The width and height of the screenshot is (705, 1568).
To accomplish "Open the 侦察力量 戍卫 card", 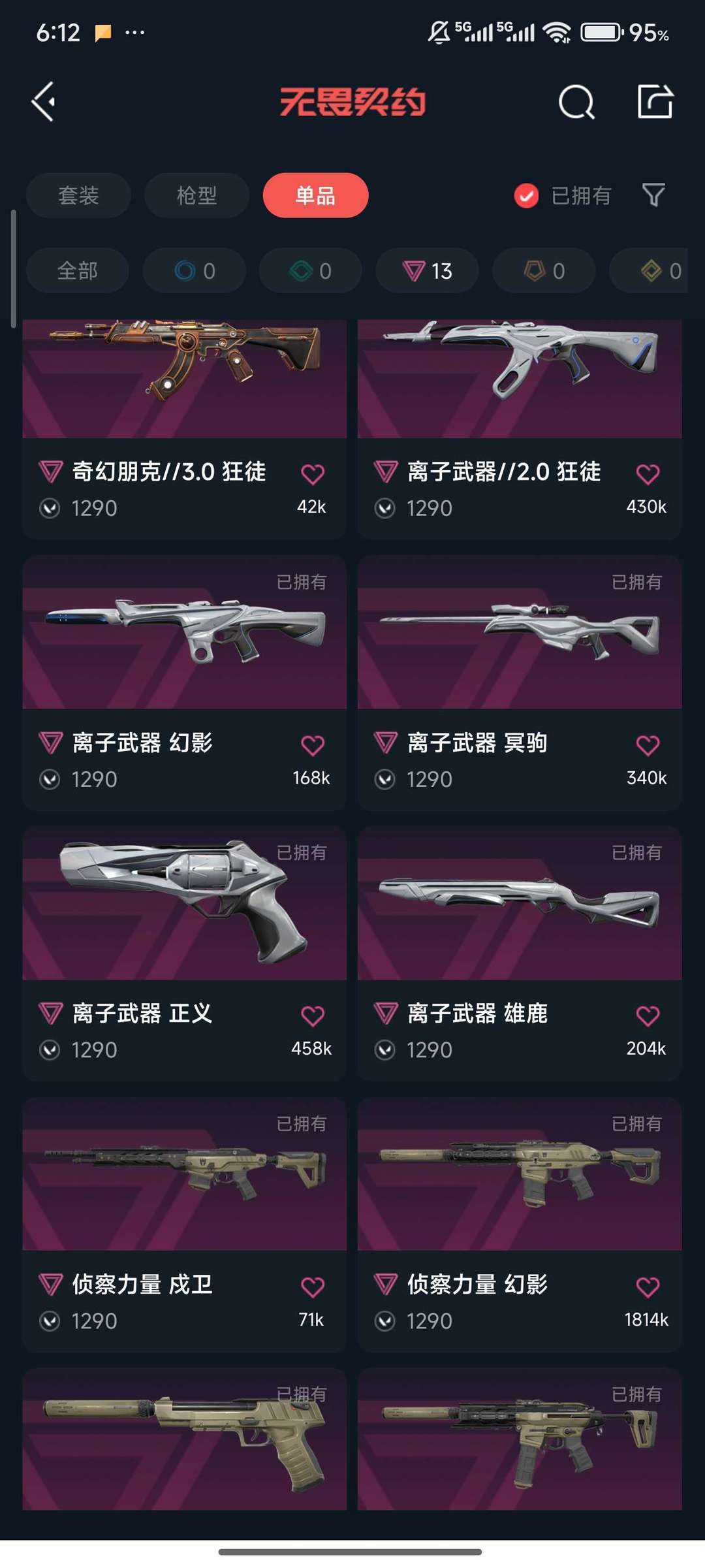I will 185,1224.
